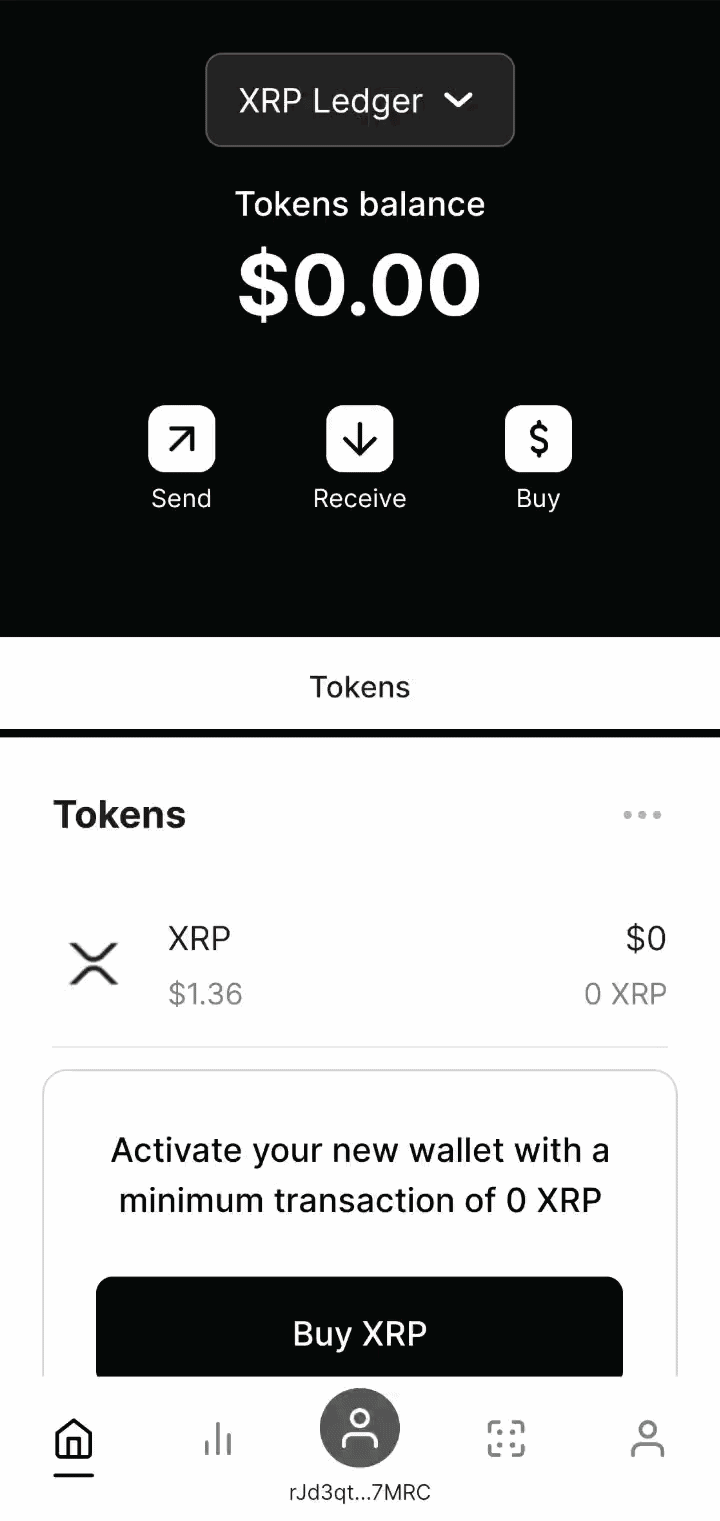This screenshot has width=720, height=1521.
Task: Tap the 0 XRP balance amount
Action: tap(625, 993)
